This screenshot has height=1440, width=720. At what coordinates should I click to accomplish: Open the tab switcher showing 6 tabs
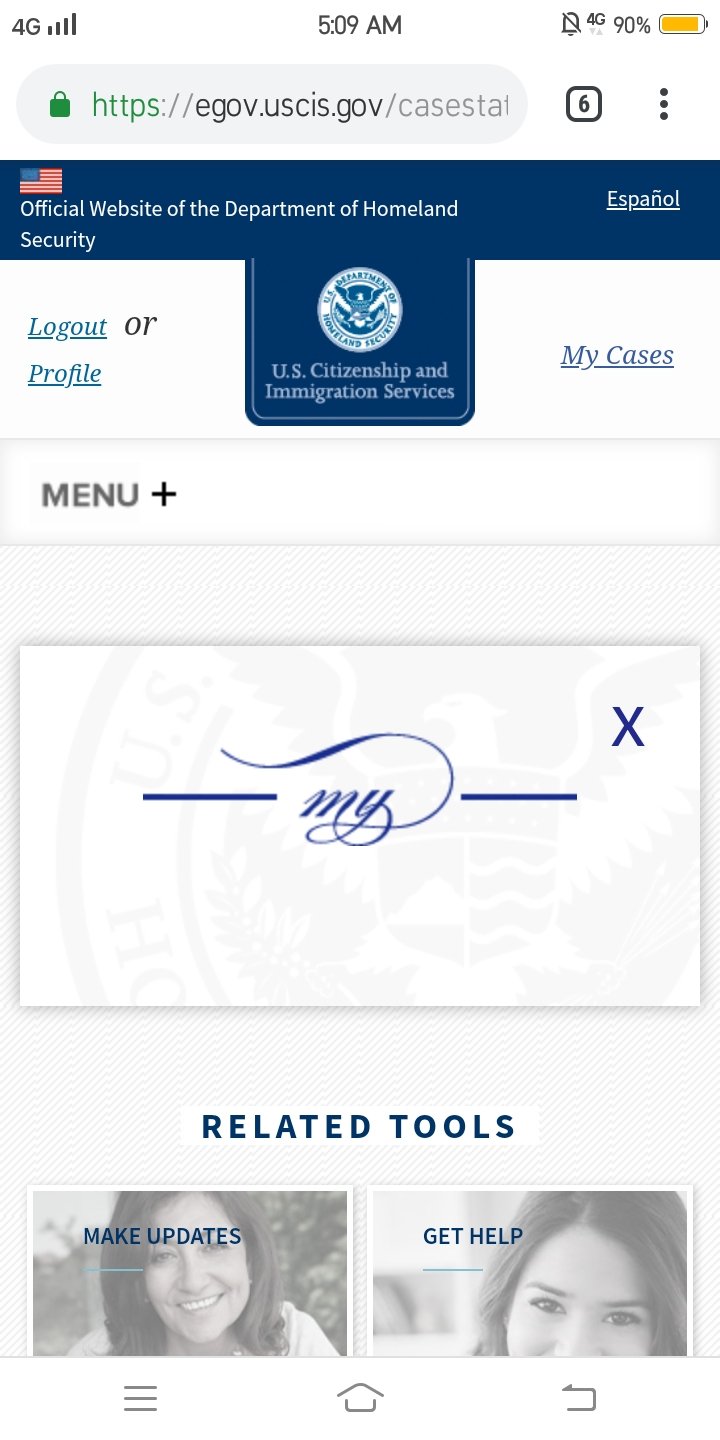click(x=584, y=104)
